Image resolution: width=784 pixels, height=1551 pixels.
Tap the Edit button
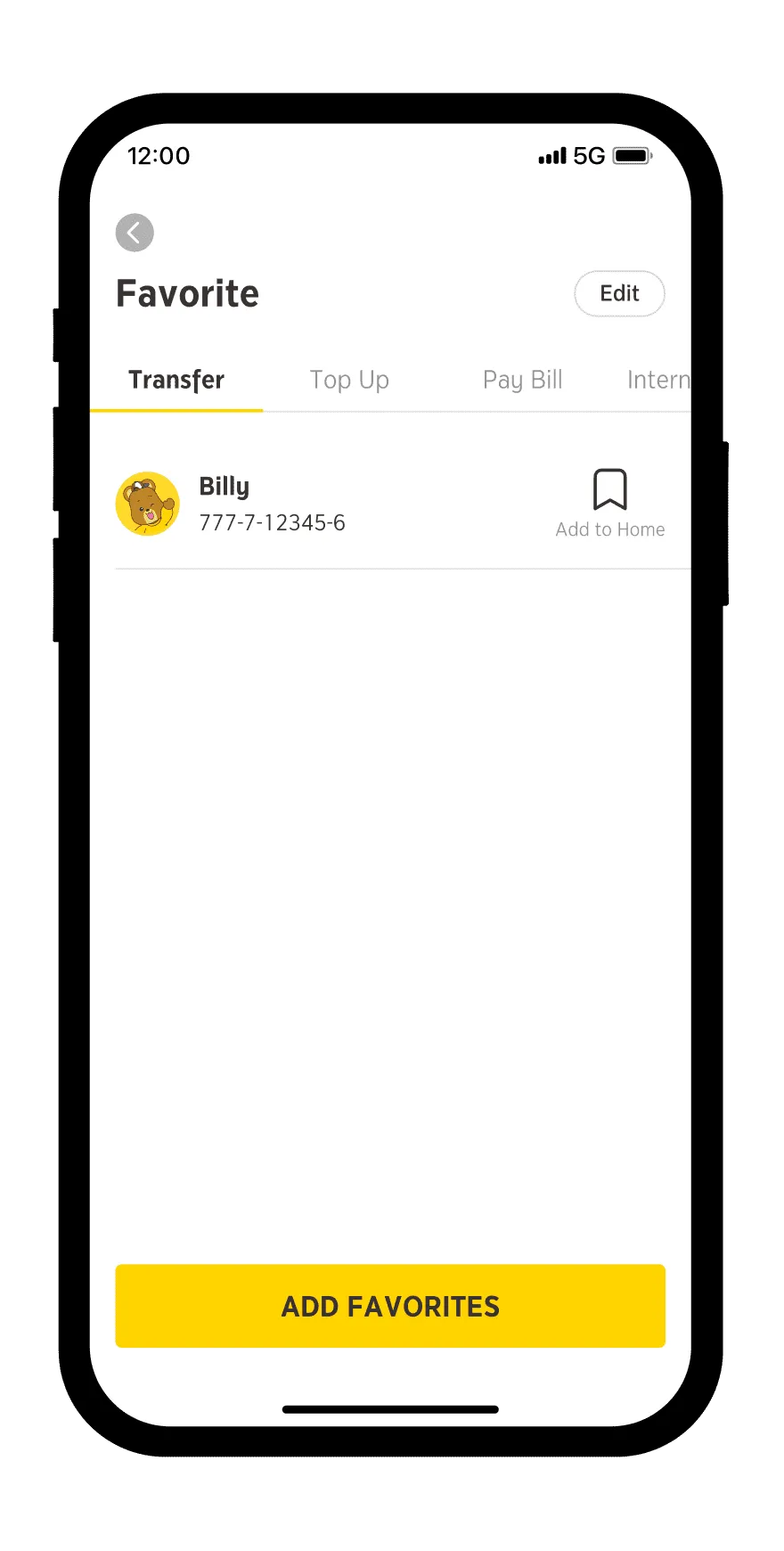coord(619,293)
